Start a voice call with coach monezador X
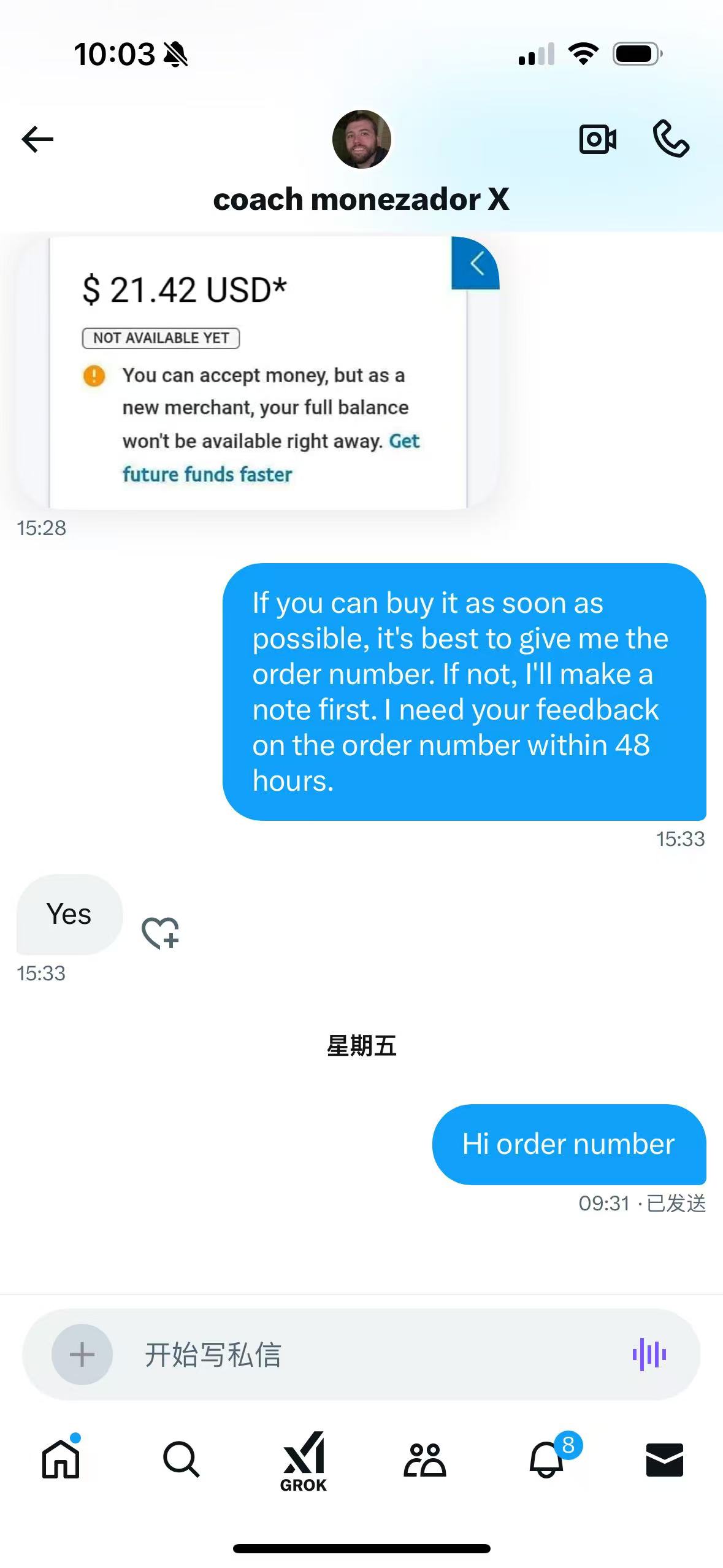Screen dimensions: 723x1568 (x=671, y=139)
